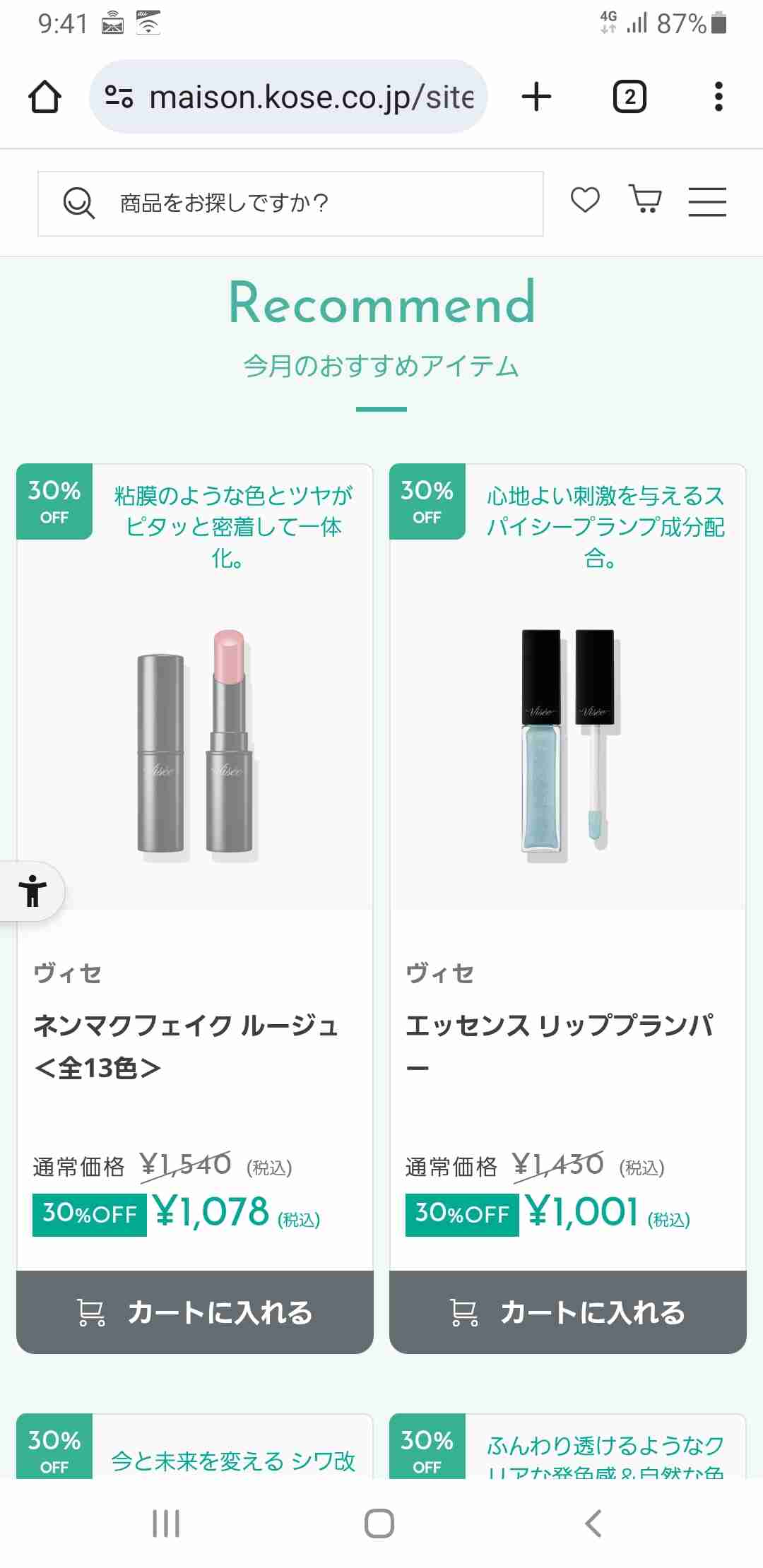763x1568 pixels.
Task: Open the favorites heart icon
Action: point(585,201)
